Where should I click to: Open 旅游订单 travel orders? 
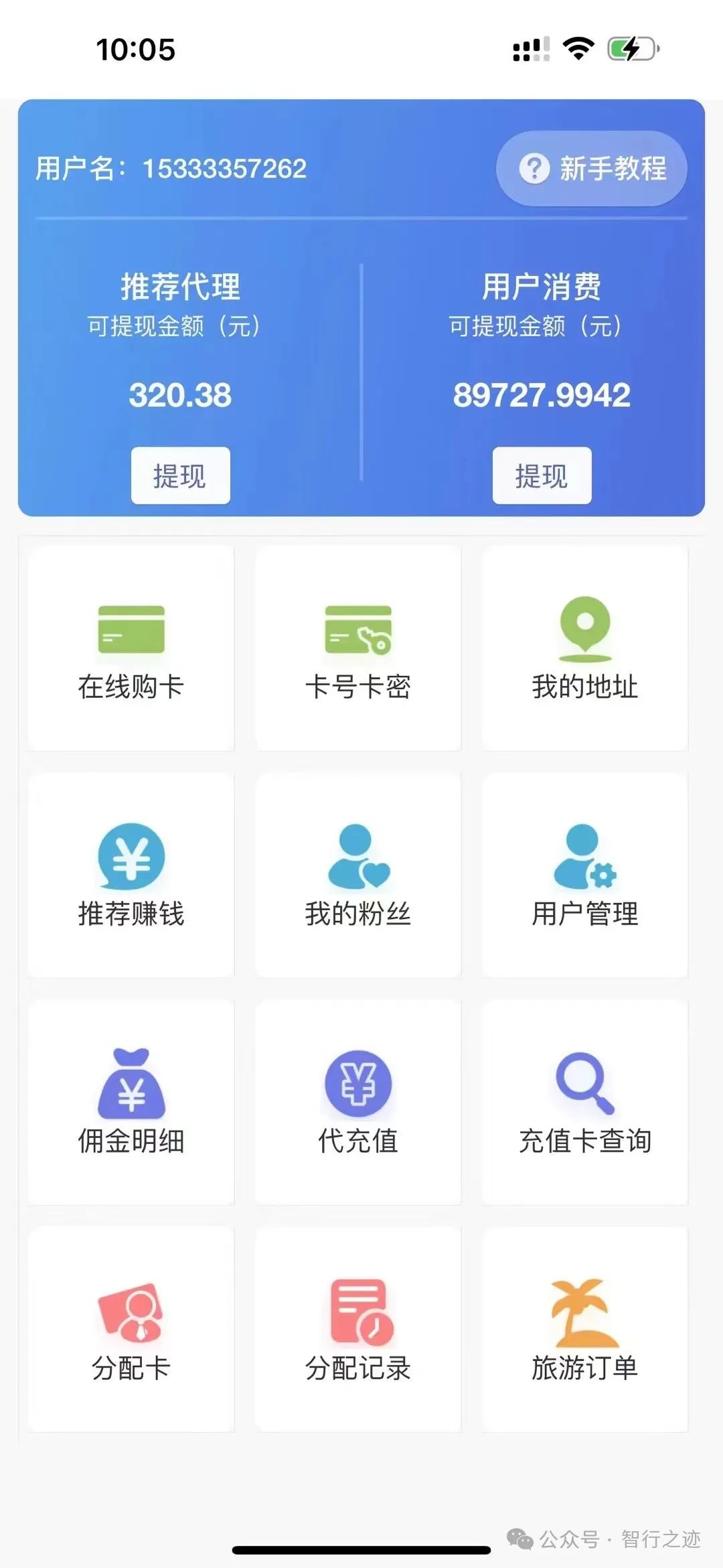point(585,1330)
